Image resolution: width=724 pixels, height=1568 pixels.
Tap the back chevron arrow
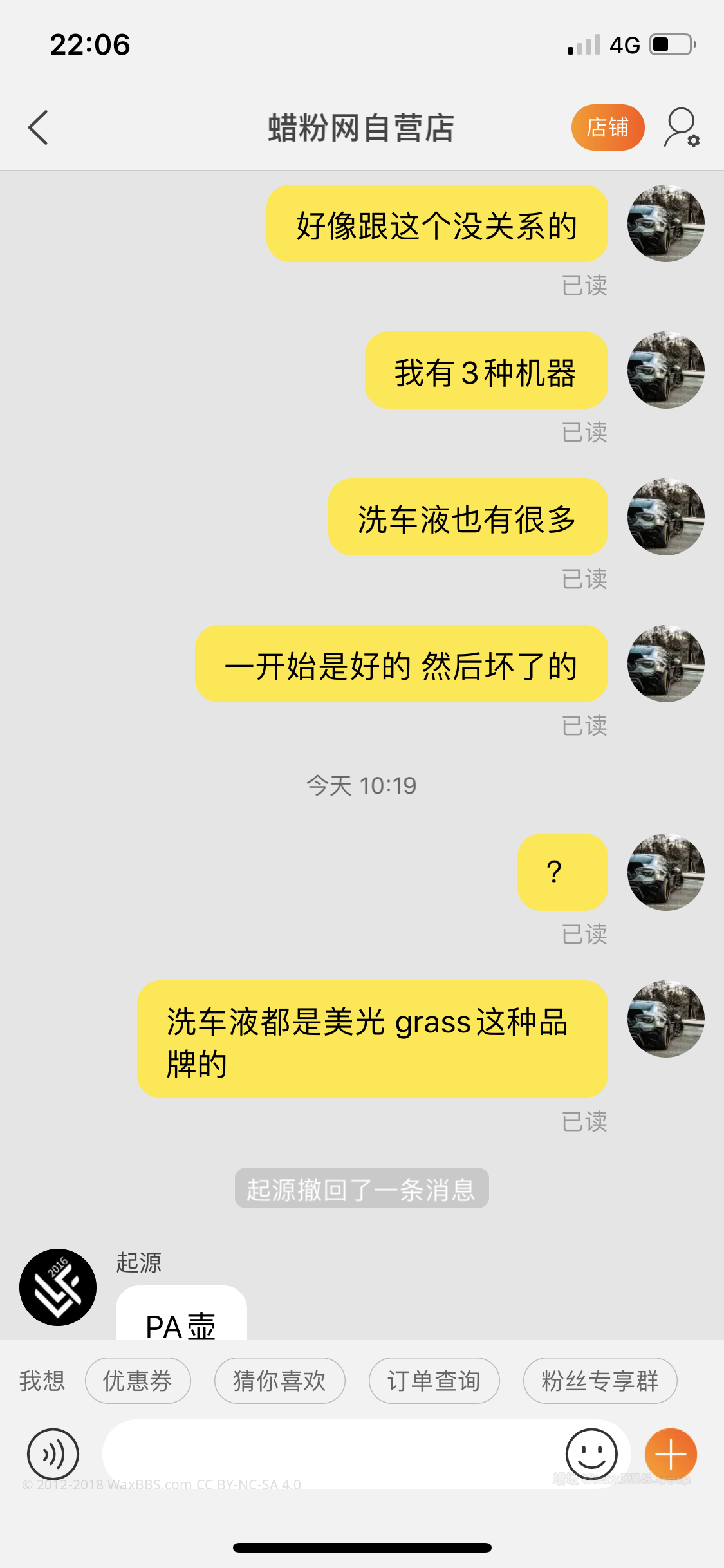pyautogui.click(x=37, y=127)
